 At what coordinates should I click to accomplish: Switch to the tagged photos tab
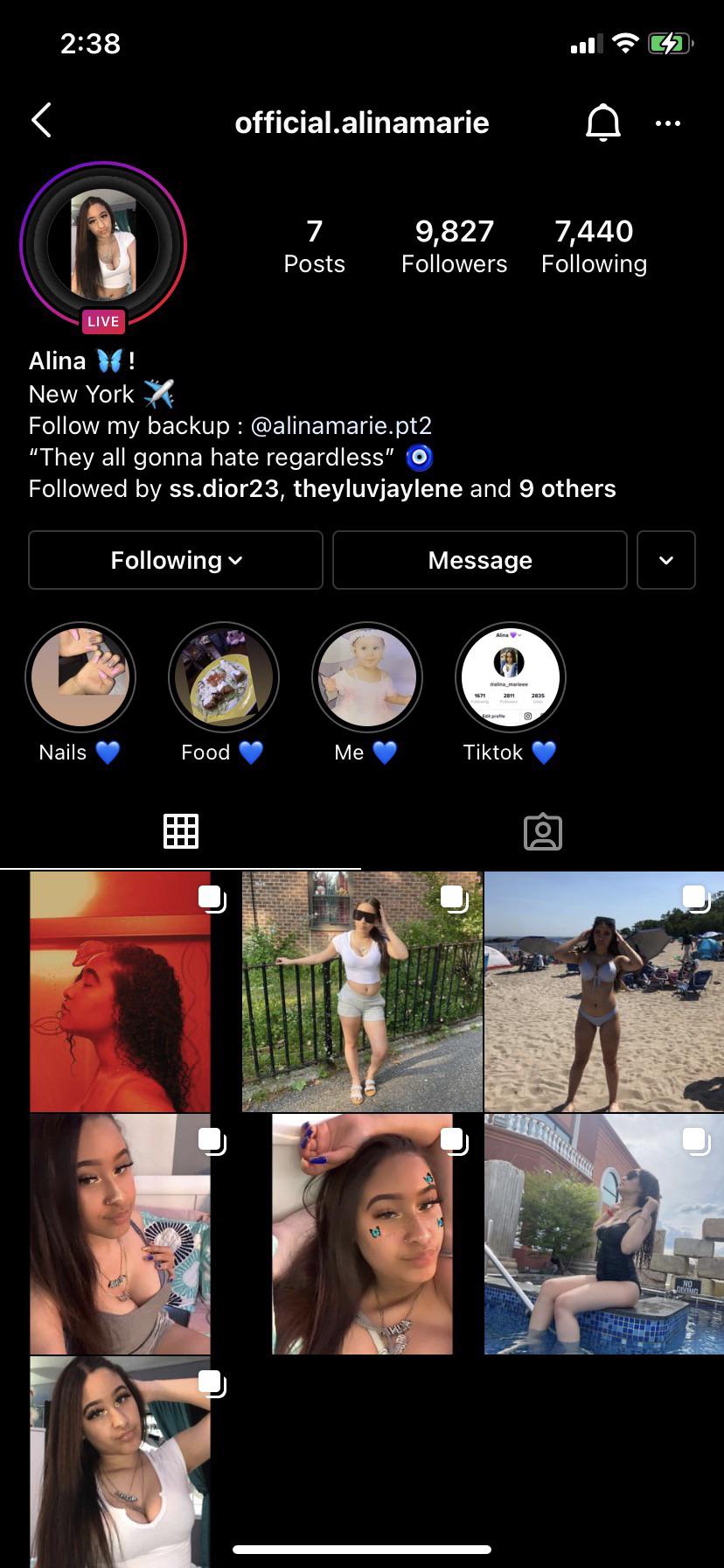[542, 831]
